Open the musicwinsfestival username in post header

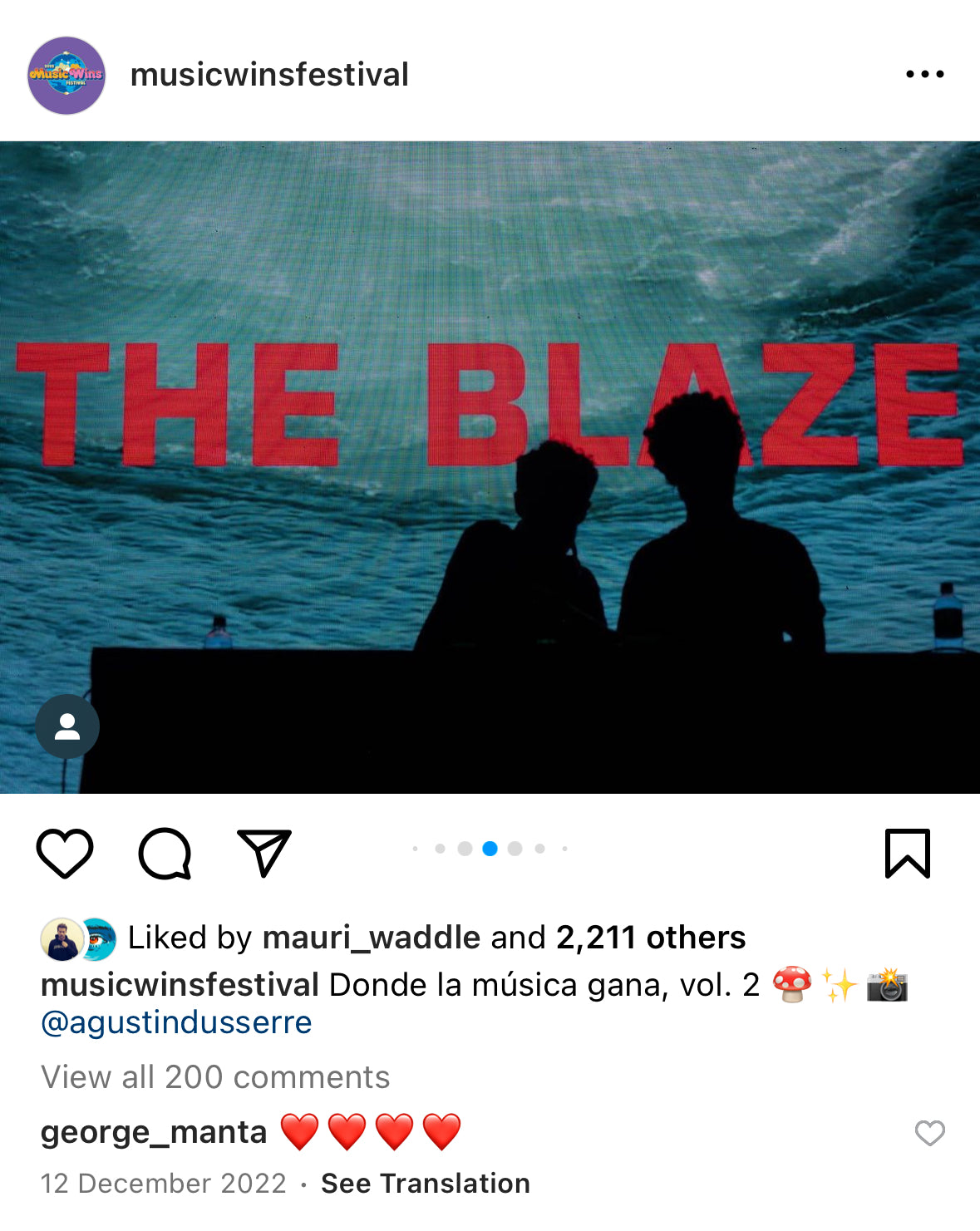tap(269, 75)
